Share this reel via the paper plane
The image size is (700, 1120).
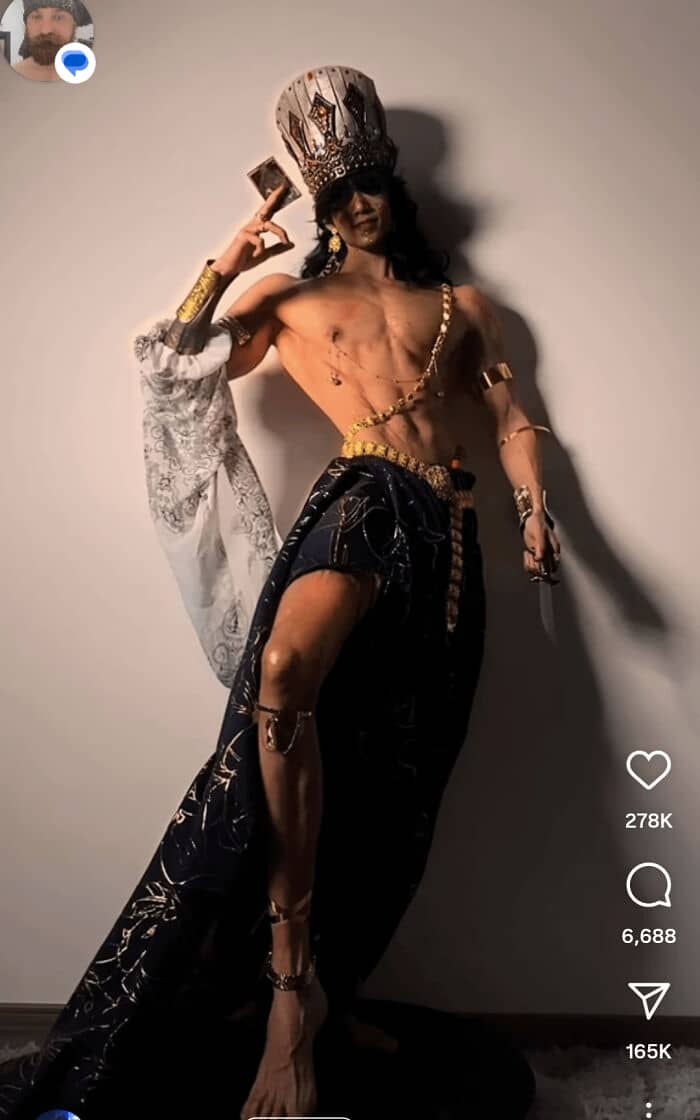pyautogui.click(x=649, y=1000)
